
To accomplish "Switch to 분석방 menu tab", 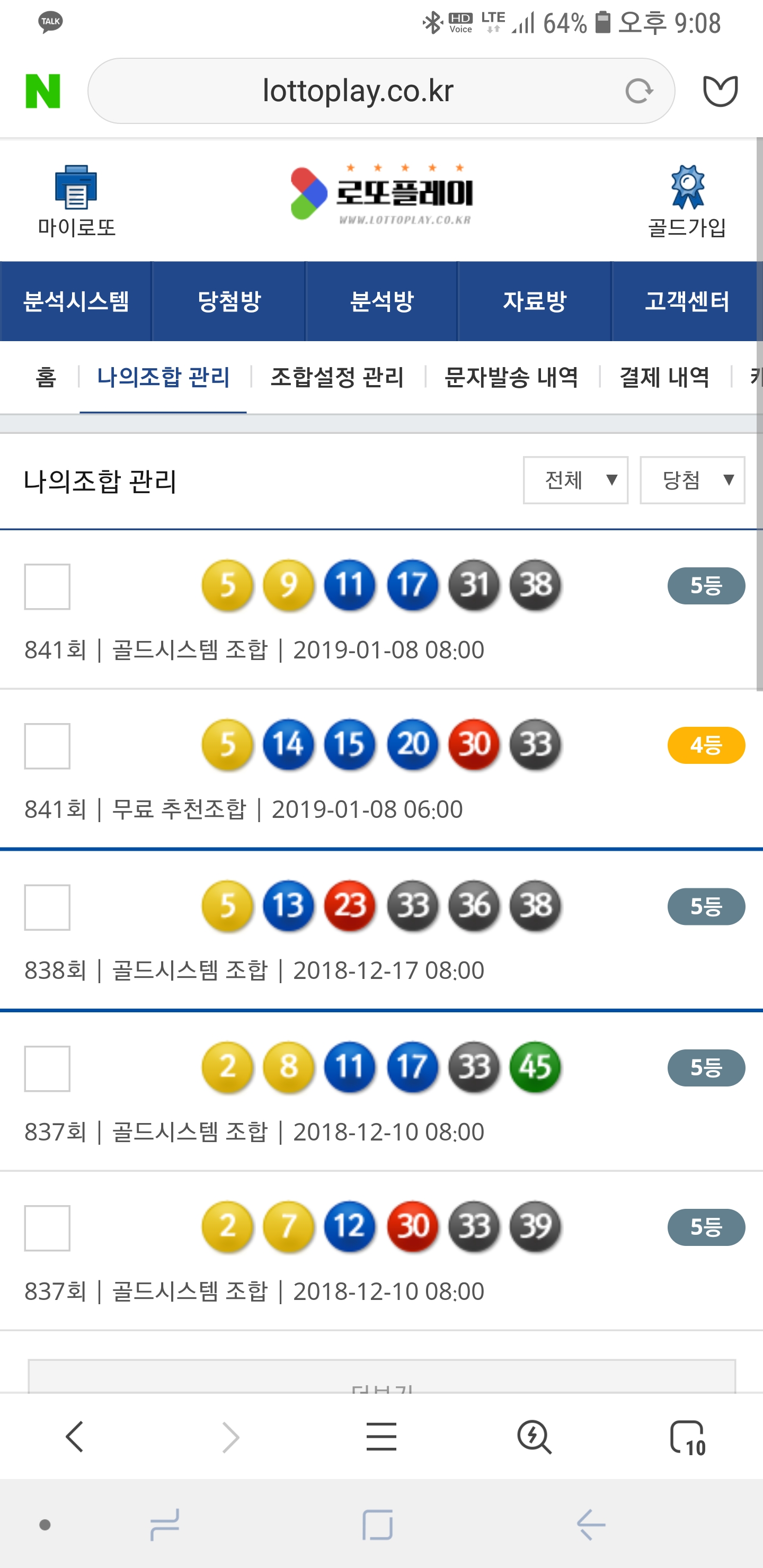I will coord(382,301).
